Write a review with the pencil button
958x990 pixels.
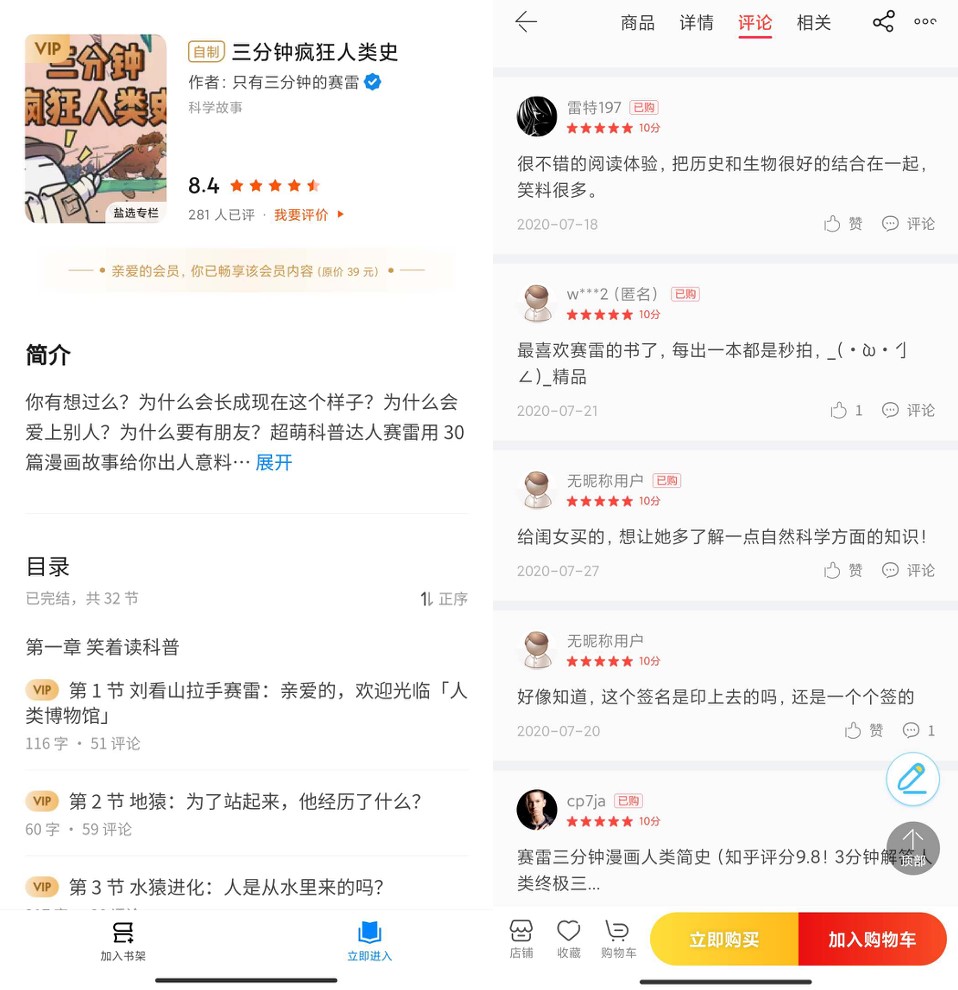pos(912,779)
